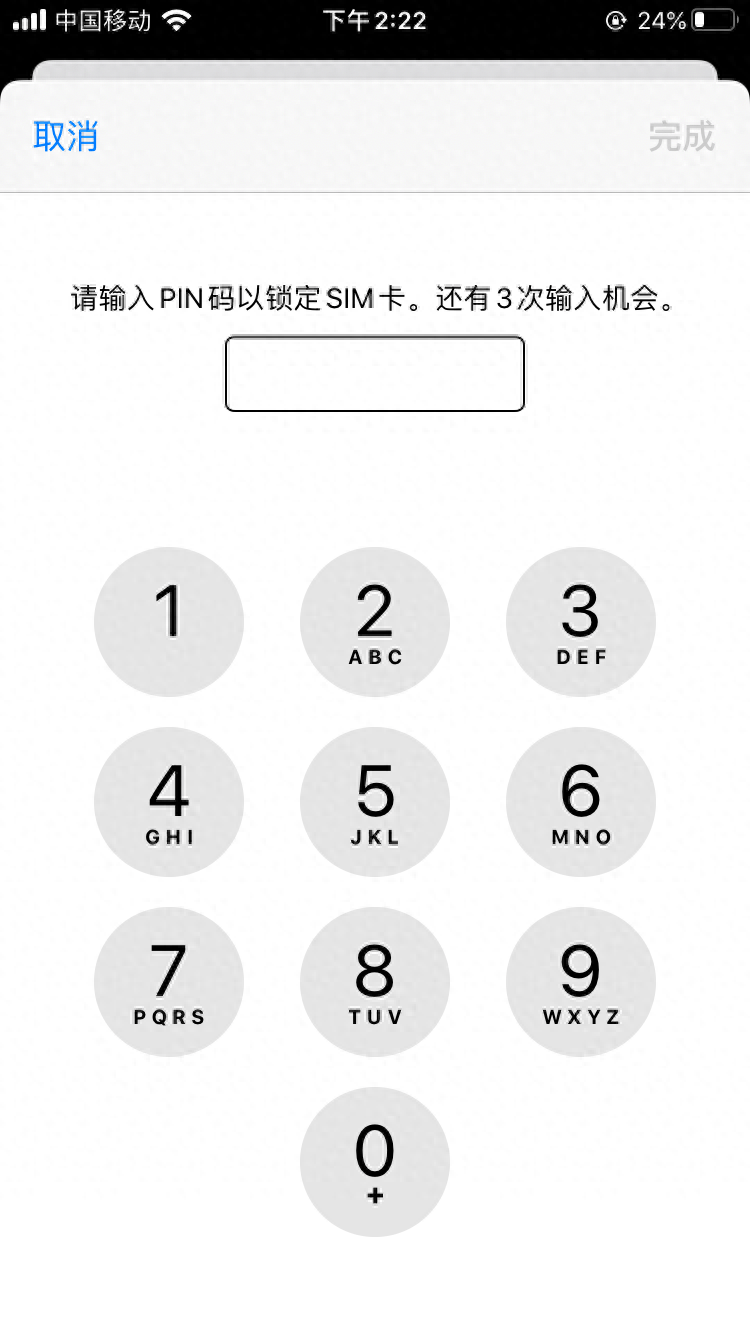Image resolution: width=750 pixels, height=1334 pixels.
Task: Enter digit 0 on the keypad
Action: 375,1162
